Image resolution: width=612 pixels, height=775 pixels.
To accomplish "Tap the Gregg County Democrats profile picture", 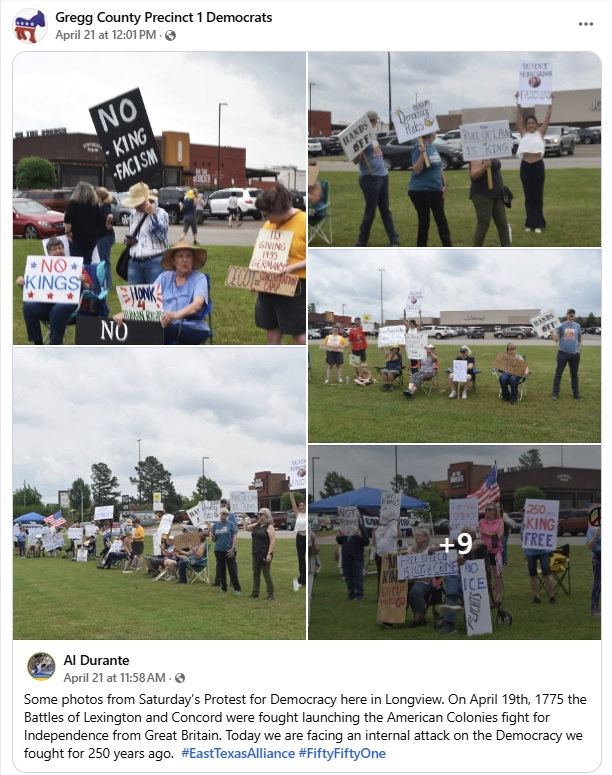I will coord(29,26).
